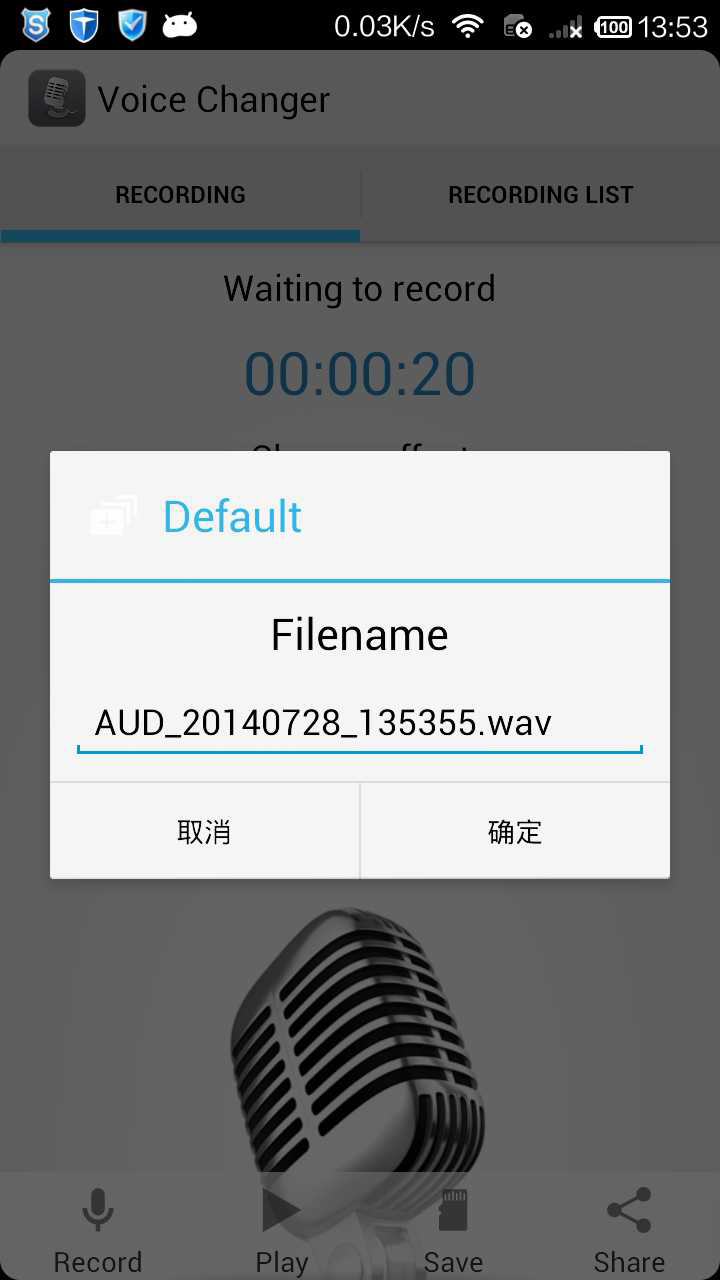Tap the effect preset icon beside Default title
This screenshot has height=1280, width=720.
coord(113,515)
